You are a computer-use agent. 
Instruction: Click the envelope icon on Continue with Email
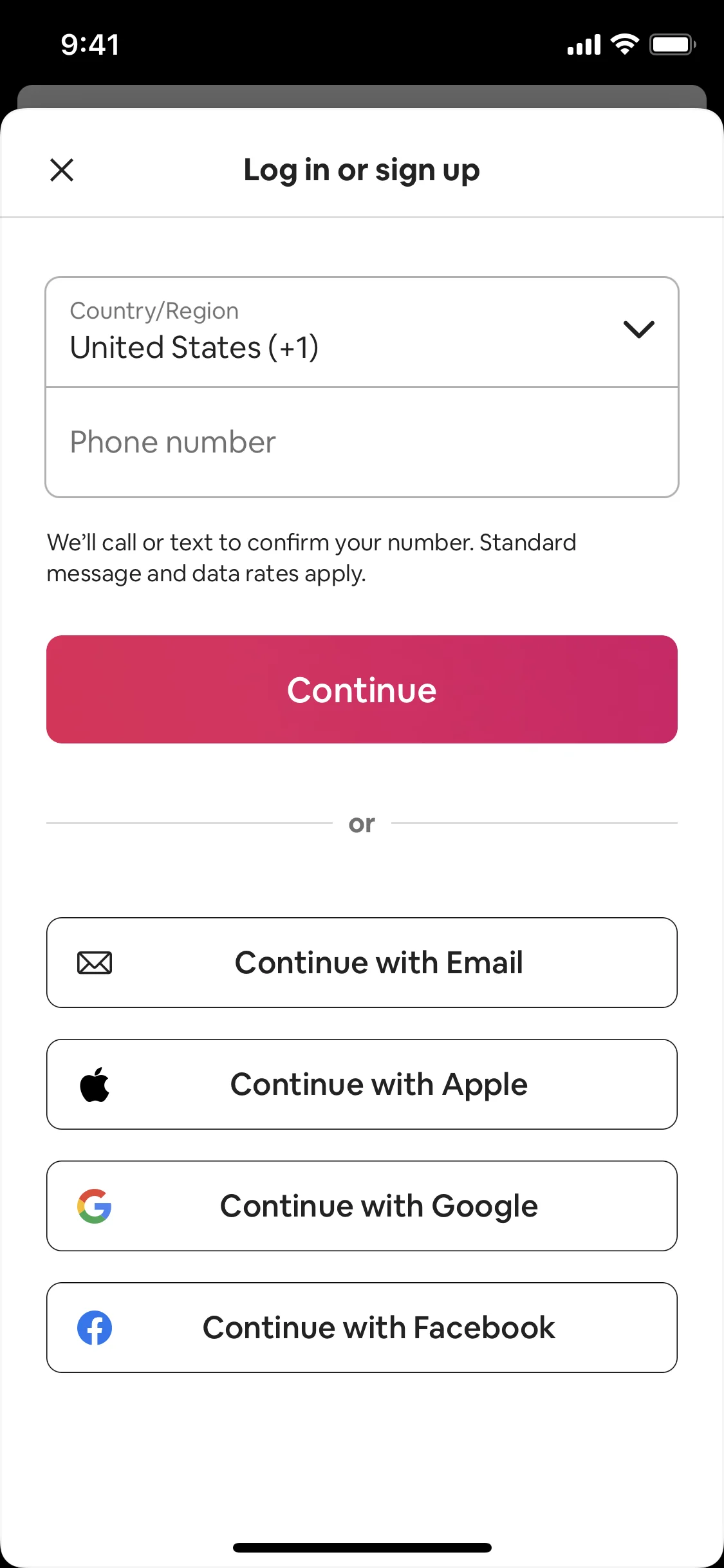tap(95, 963)
